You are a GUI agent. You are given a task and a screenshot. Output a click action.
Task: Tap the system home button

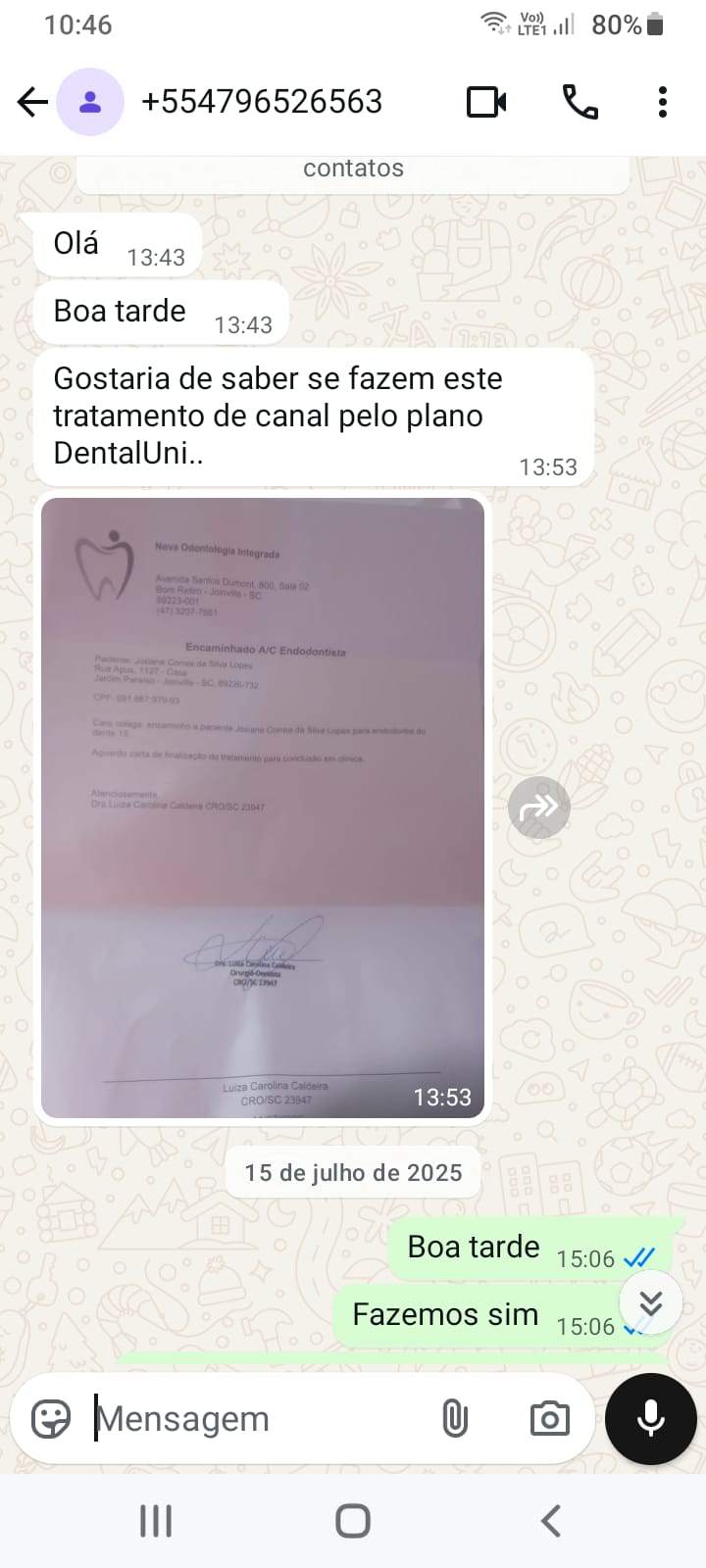353,1521
